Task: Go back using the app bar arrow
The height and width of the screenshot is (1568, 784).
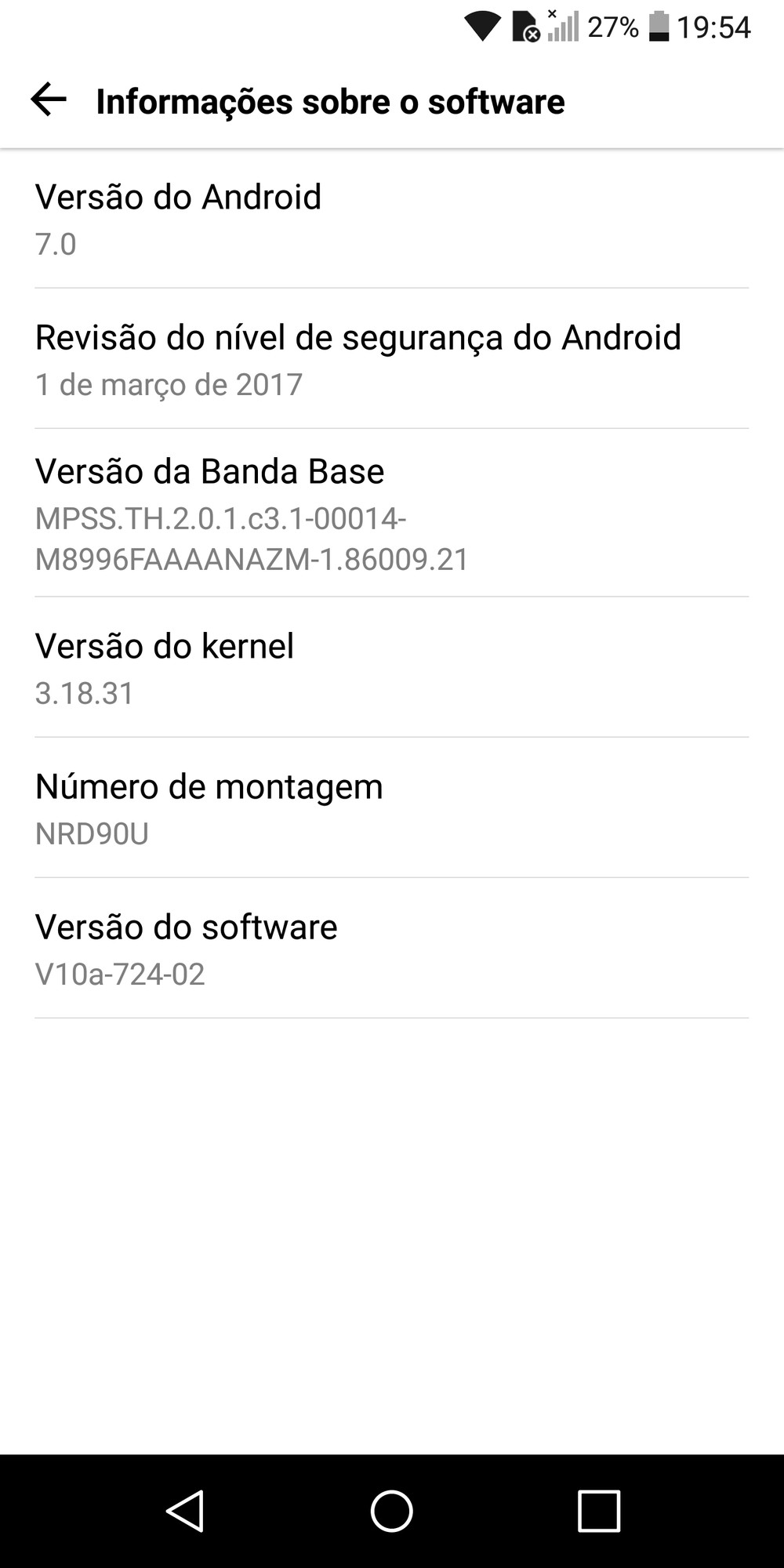Action: coord(49,100)
